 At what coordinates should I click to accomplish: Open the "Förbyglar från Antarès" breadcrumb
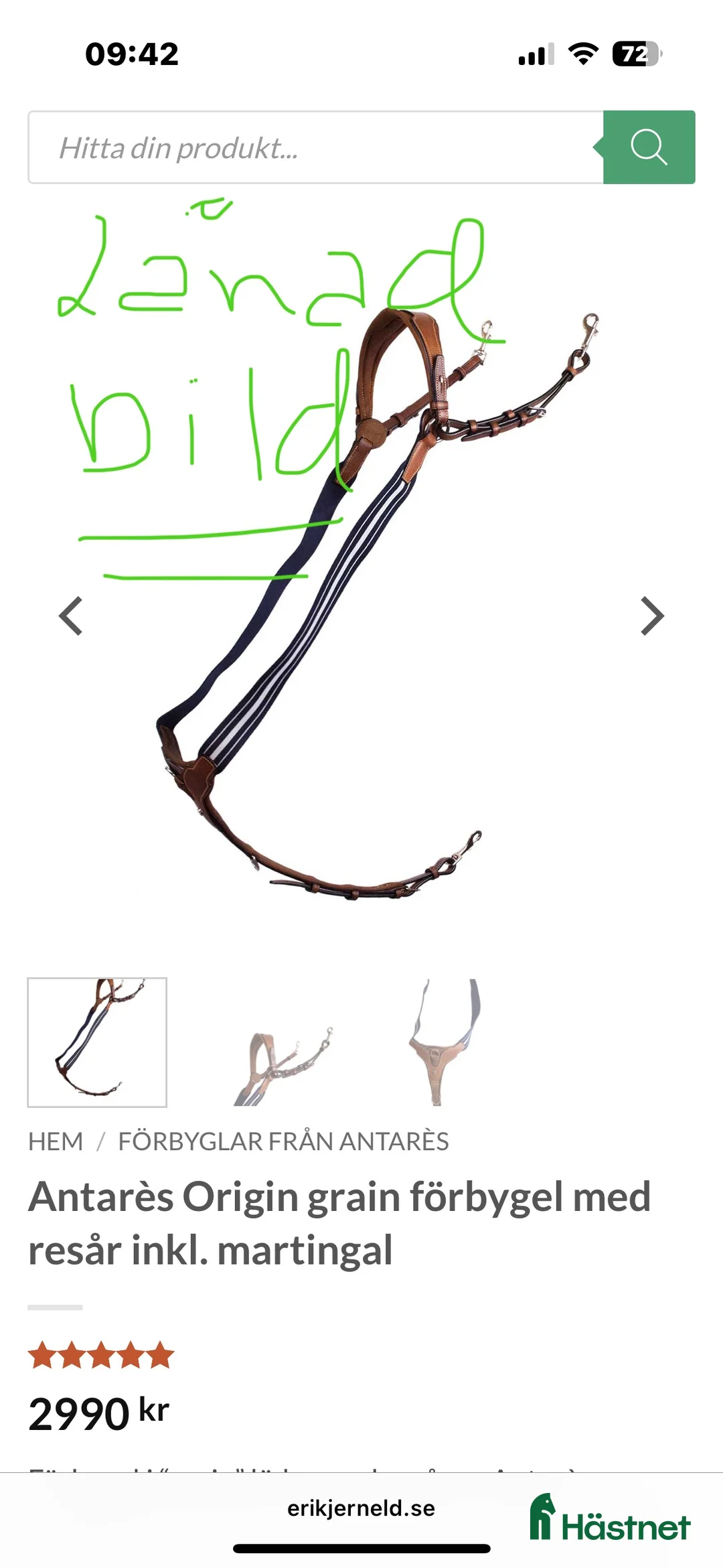tap(283, 1141)
